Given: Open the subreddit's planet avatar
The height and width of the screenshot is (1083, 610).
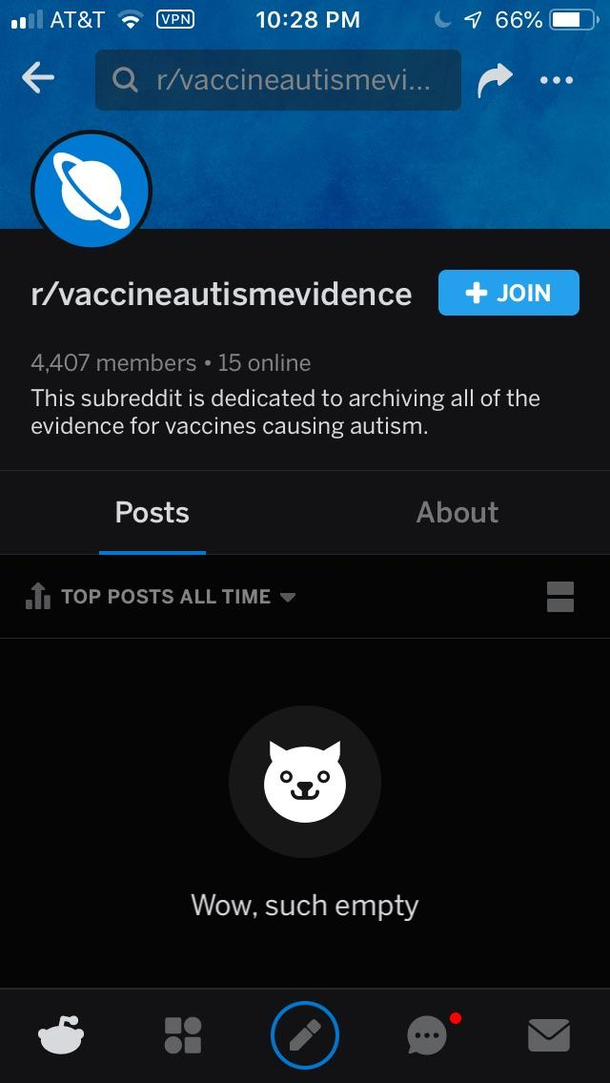Looking at the screenshot, I should 91,189.
